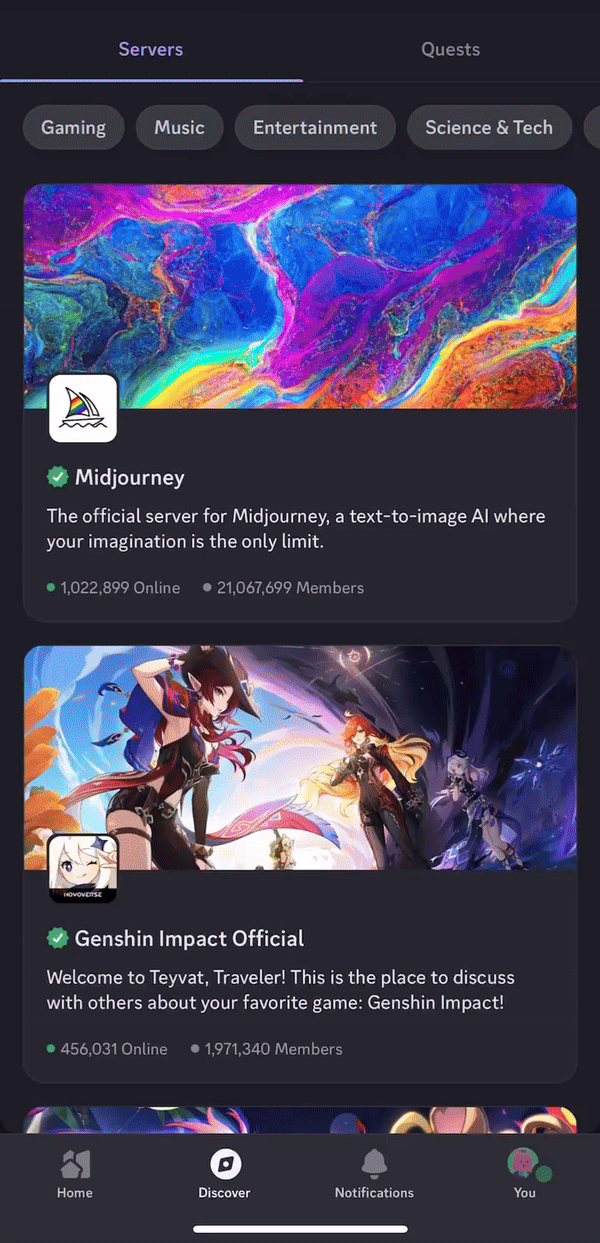The image size is (600, 1243).
Task: Tap Discover in the bottom navigation
Action: click(225, 1174)
